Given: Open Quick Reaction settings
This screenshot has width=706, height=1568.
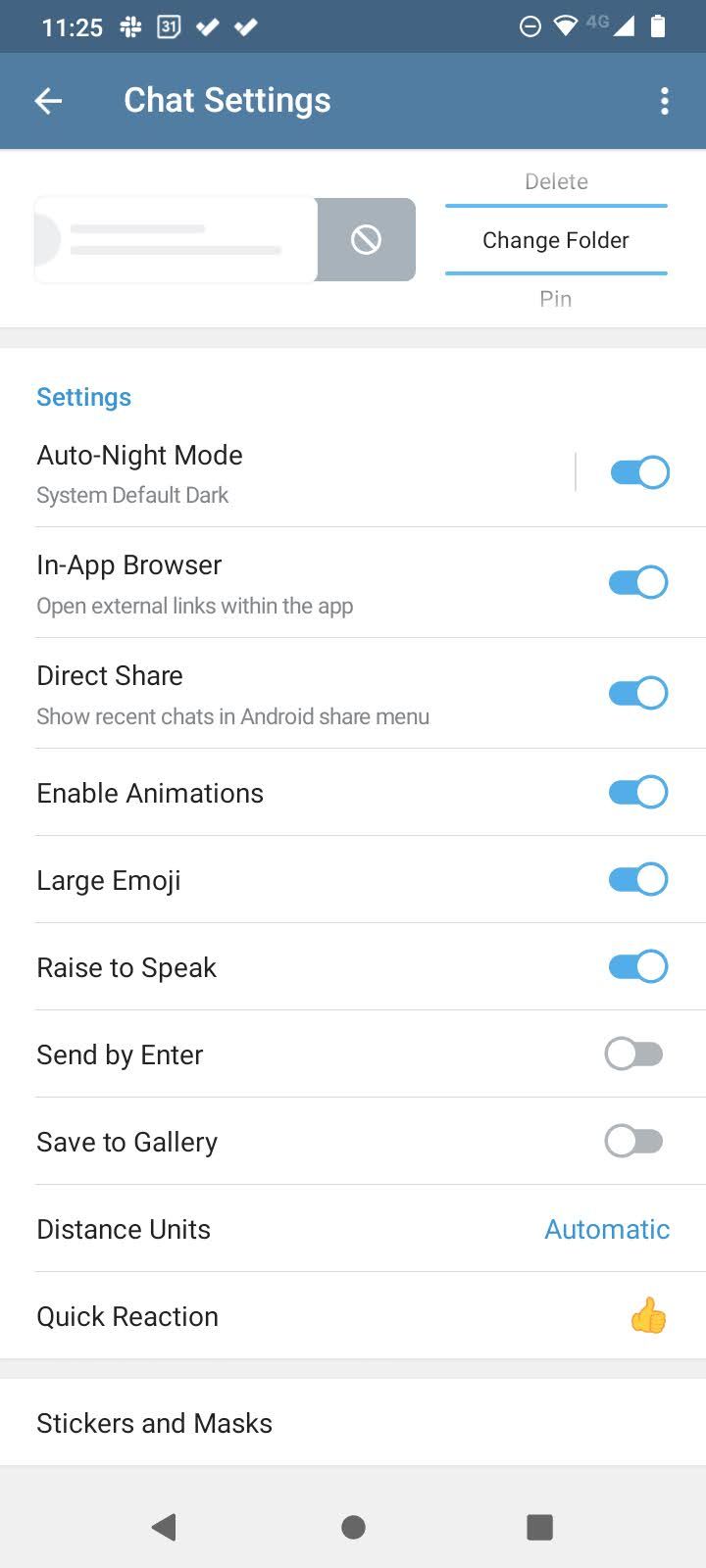Looking at the screenshot, I should [353, 1316].
